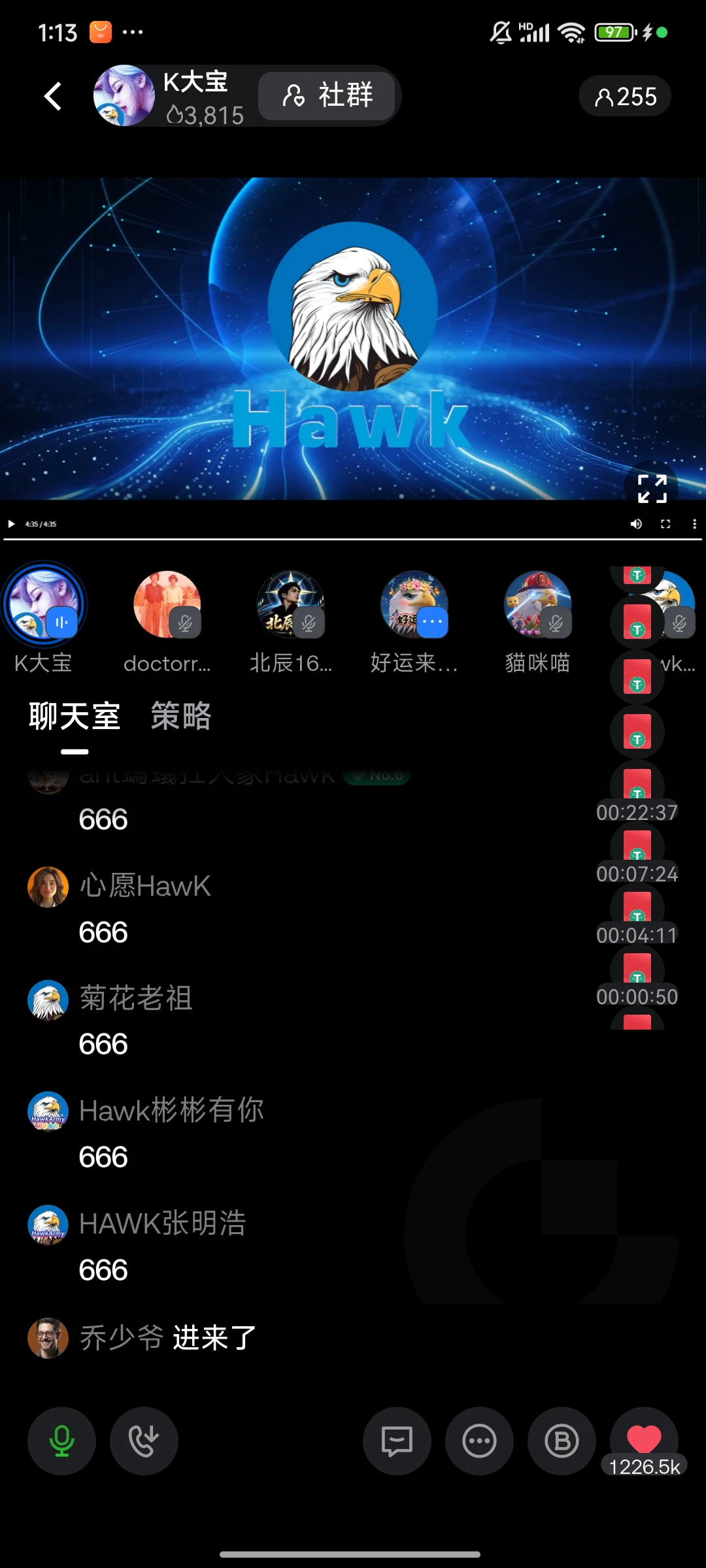The image size is (706, 1568).
Task: Send a heart like
Action: [x=644, y=1441]
